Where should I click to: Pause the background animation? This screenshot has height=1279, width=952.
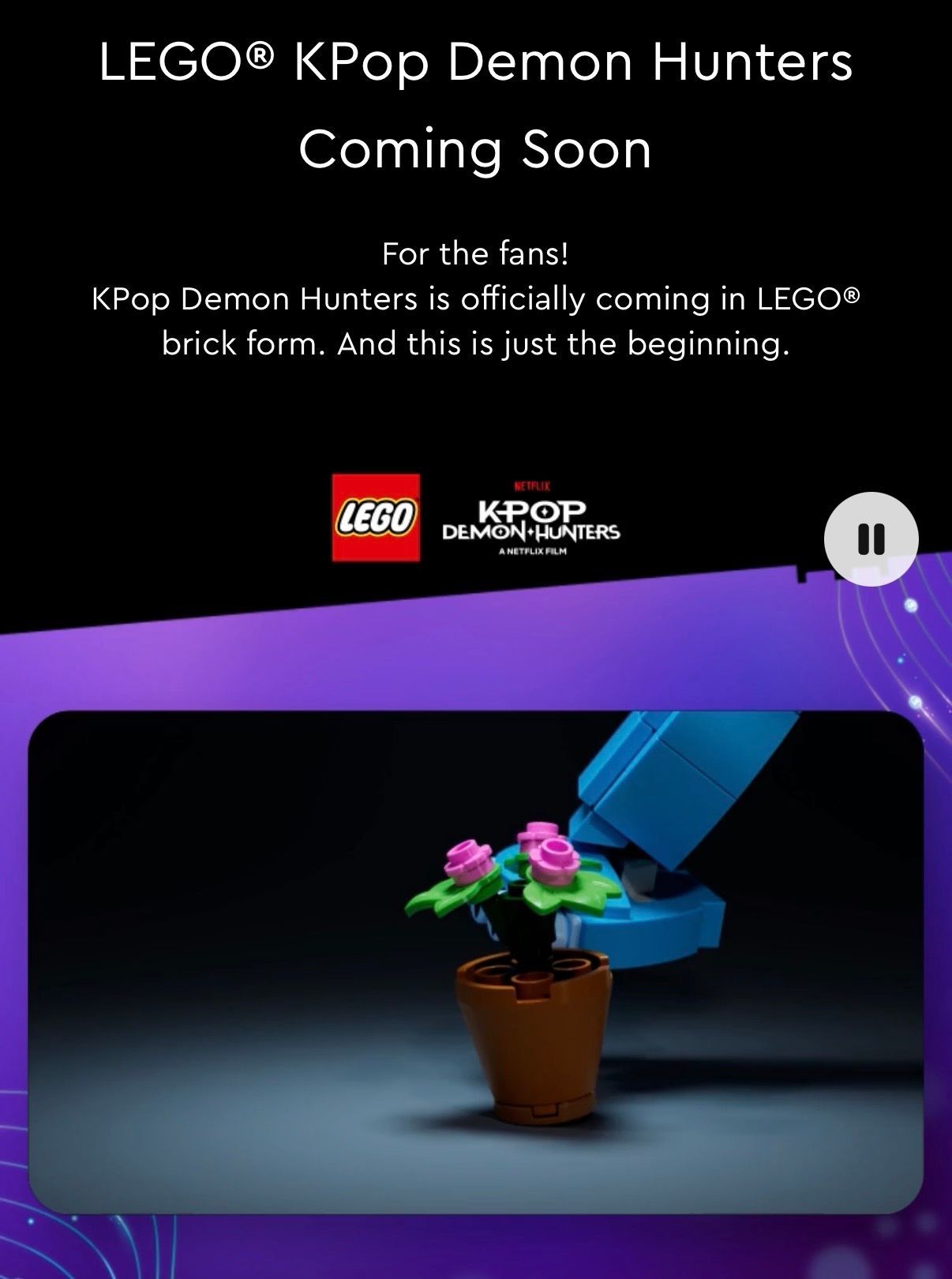[871, 539]
